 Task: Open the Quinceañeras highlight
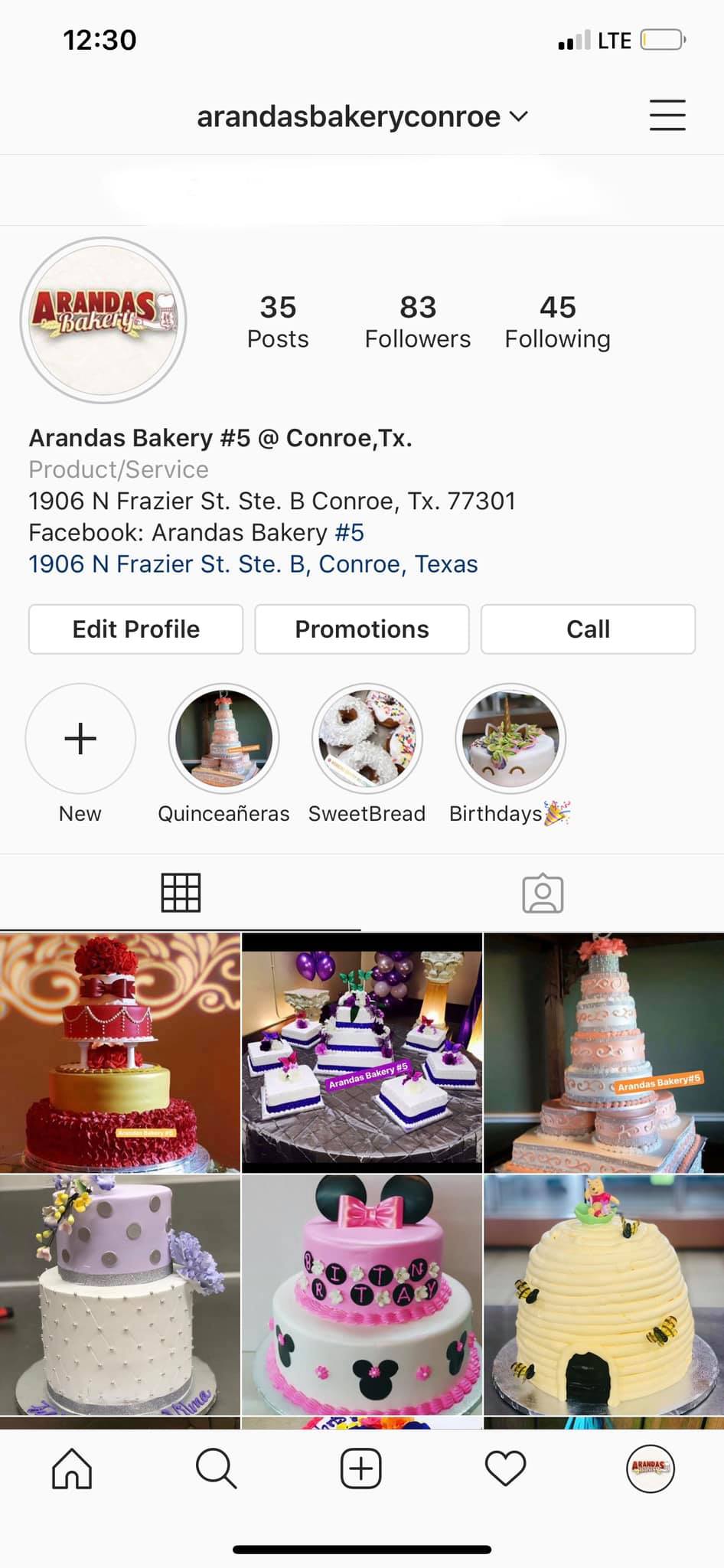pos(223,739)
